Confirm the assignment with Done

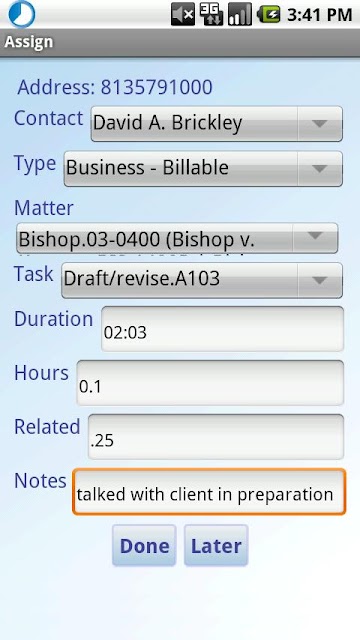coord(144,545)
